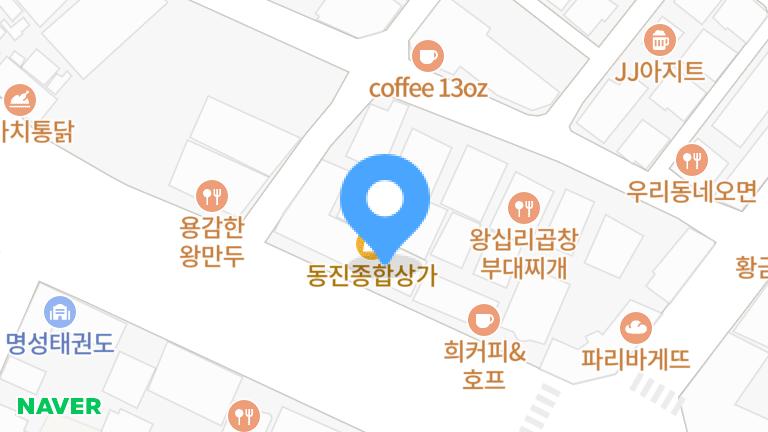768x432 pixels.
Task: Select the JJ아지트 pub marker
Action: pyautogui.click(x=660, y=39)
